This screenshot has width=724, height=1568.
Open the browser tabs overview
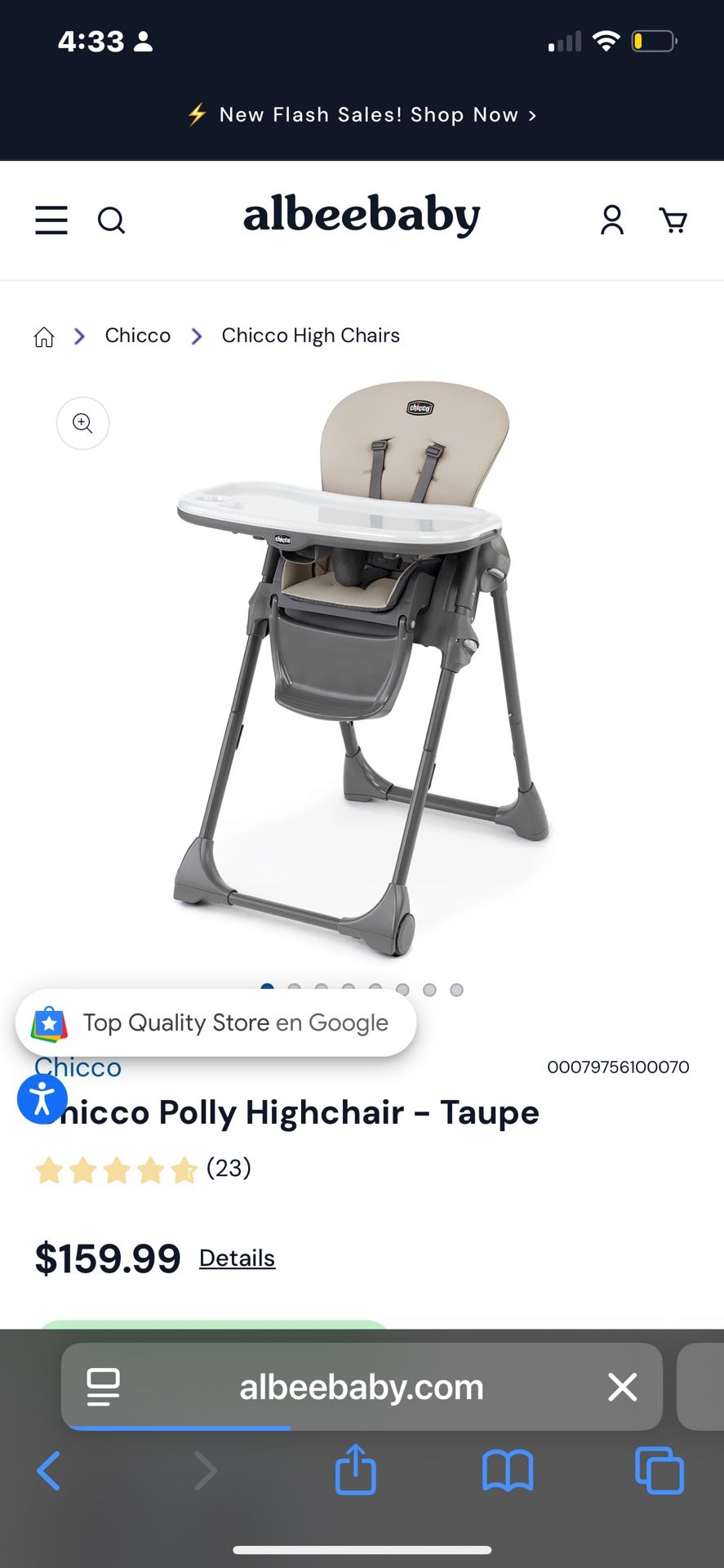point(659,1471)
